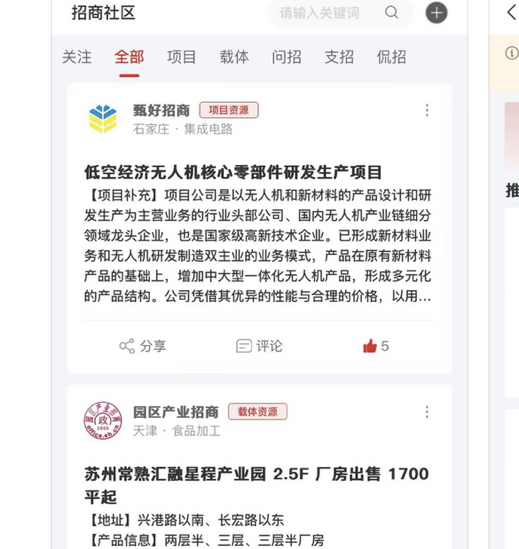Image resolution: width=519 pixels, height=549 pixels.
Task: Open the 低空经济无人机核心零部件 project post
Action: [233, 172]
